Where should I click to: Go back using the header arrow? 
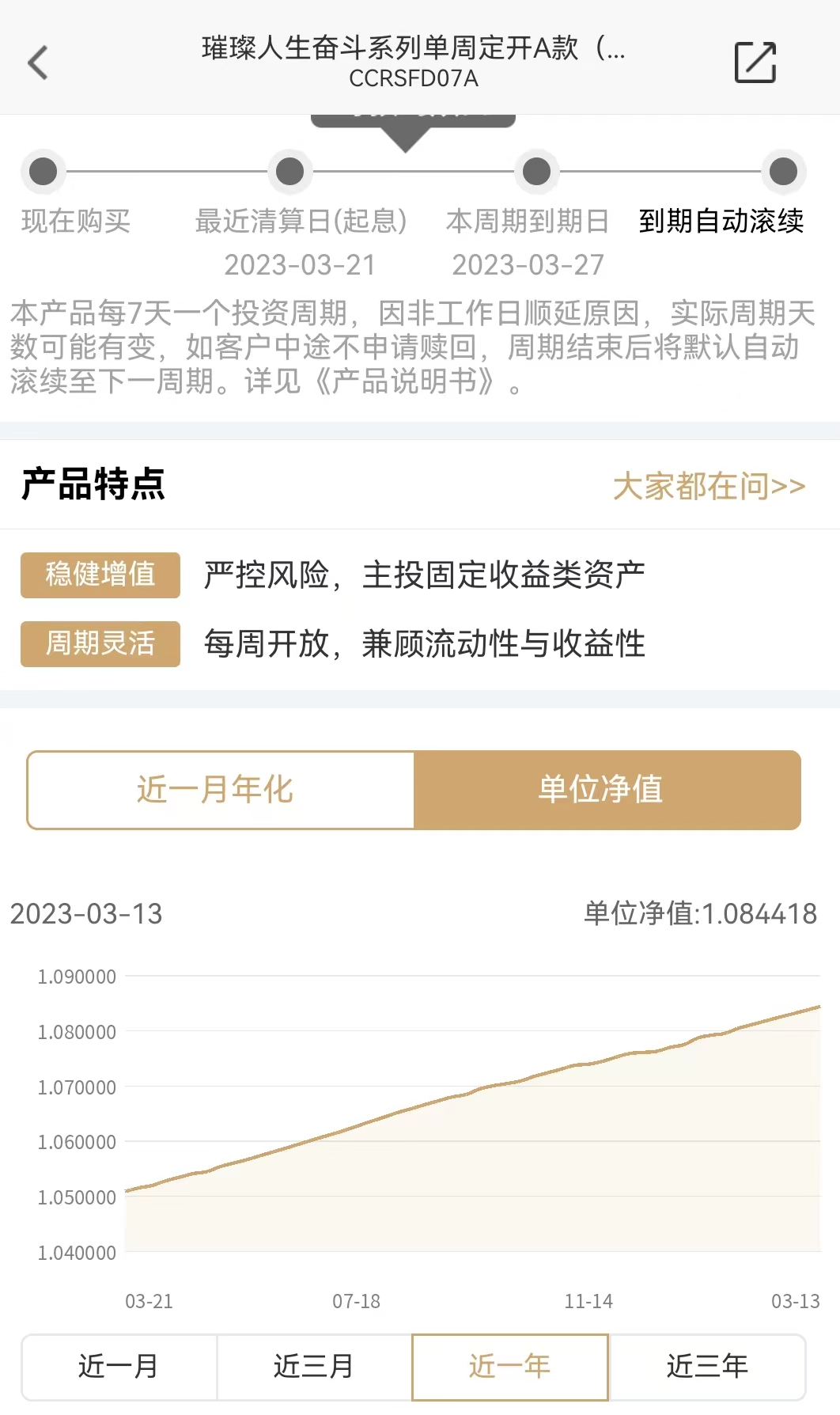click(x=38, y=63)
